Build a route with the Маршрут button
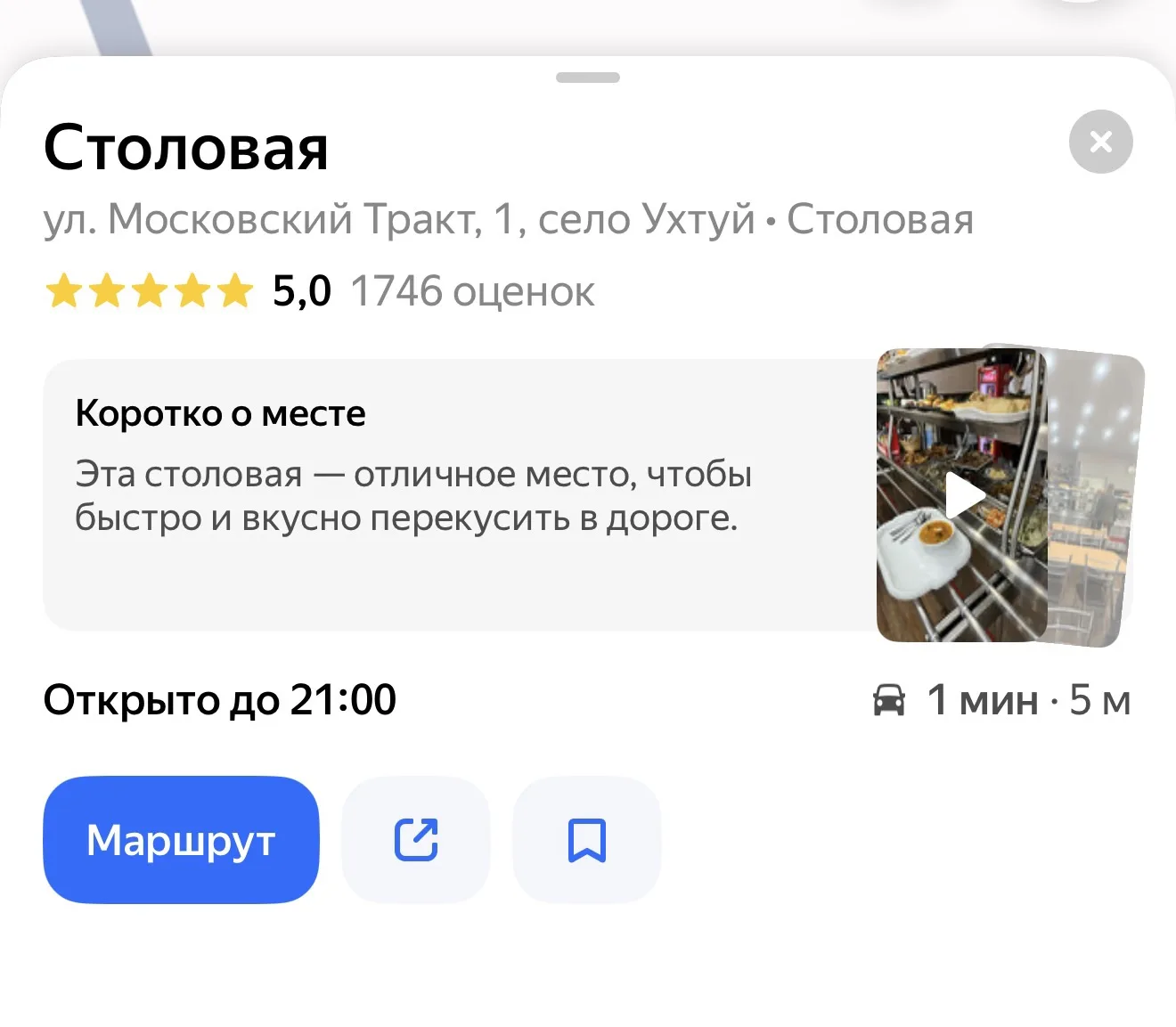 181,840
